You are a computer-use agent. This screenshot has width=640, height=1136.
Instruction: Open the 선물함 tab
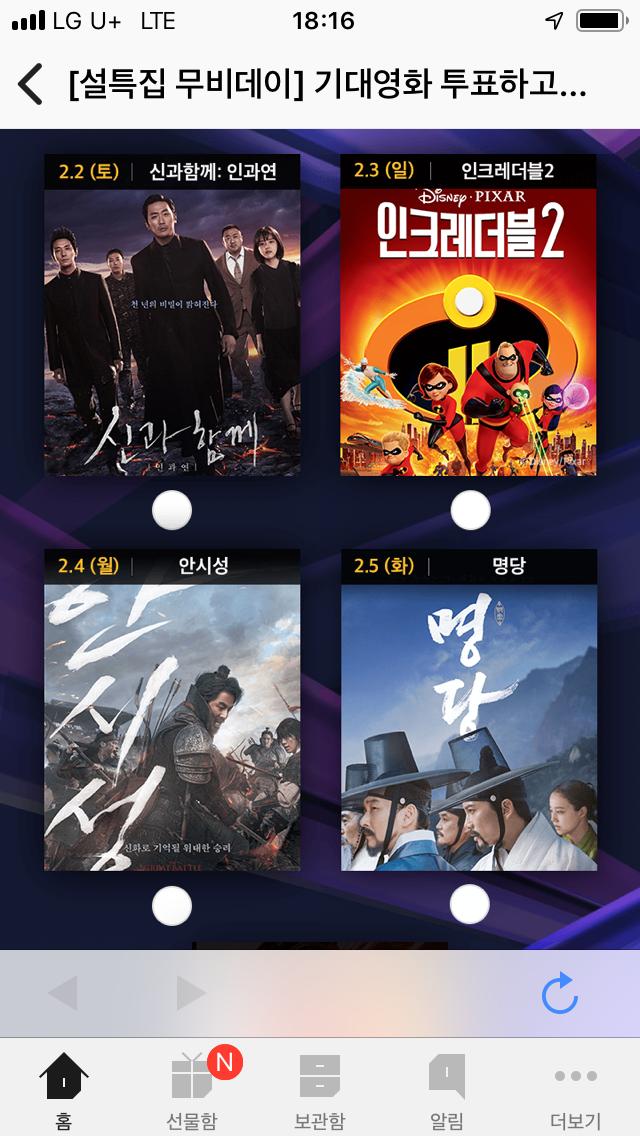click(192, 1088)
